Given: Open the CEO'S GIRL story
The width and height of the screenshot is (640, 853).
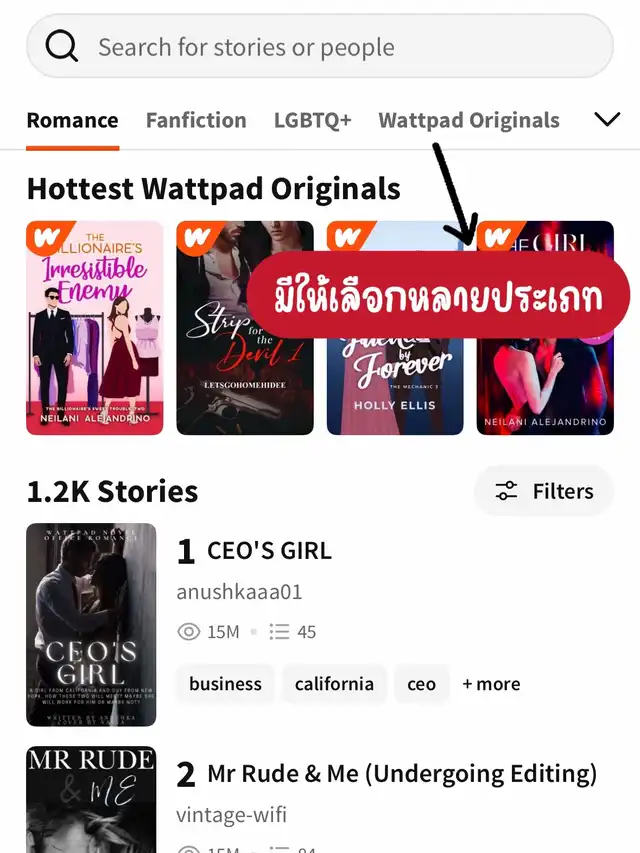Looking at the screenshot, I should (269, 550).
